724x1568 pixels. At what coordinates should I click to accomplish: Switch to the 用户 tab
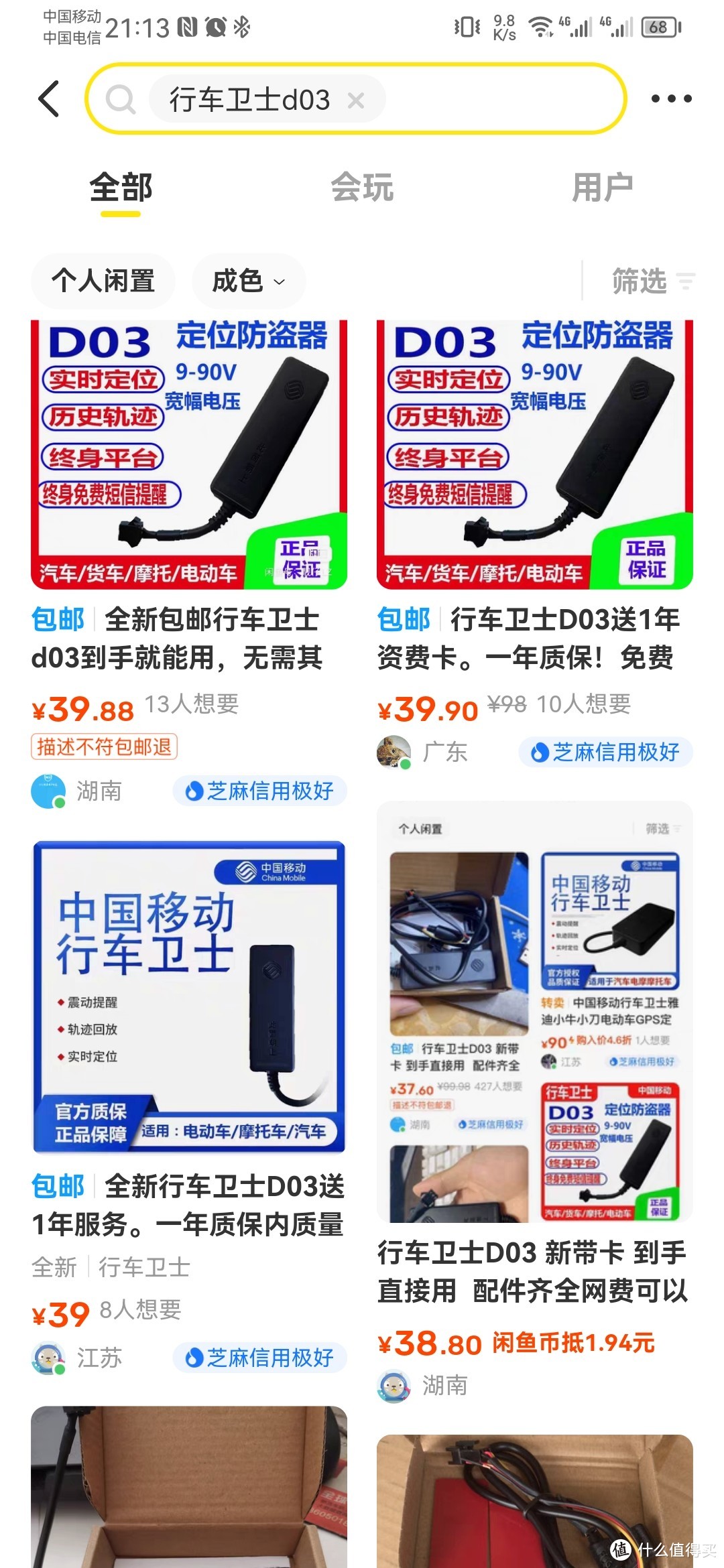602,188
